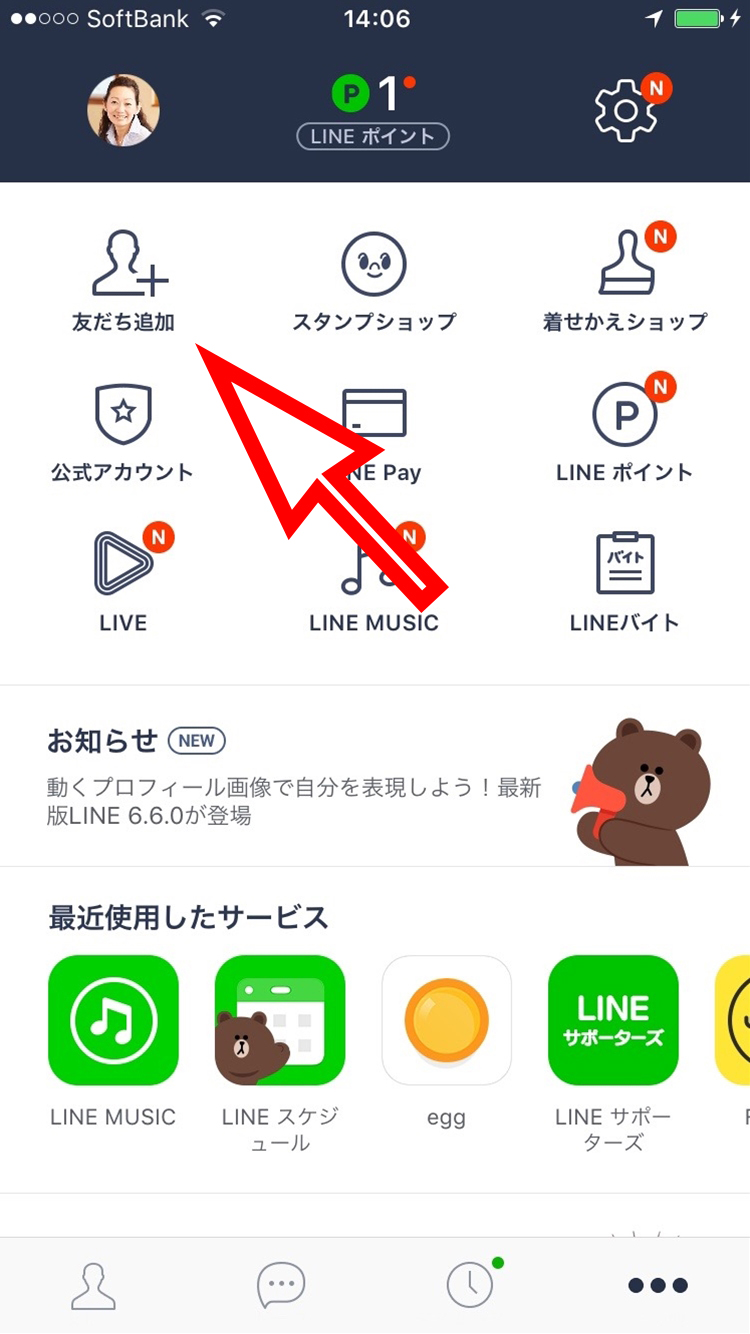Switch to the friends tab
750x1334 pixels.
coord(93,1285)
